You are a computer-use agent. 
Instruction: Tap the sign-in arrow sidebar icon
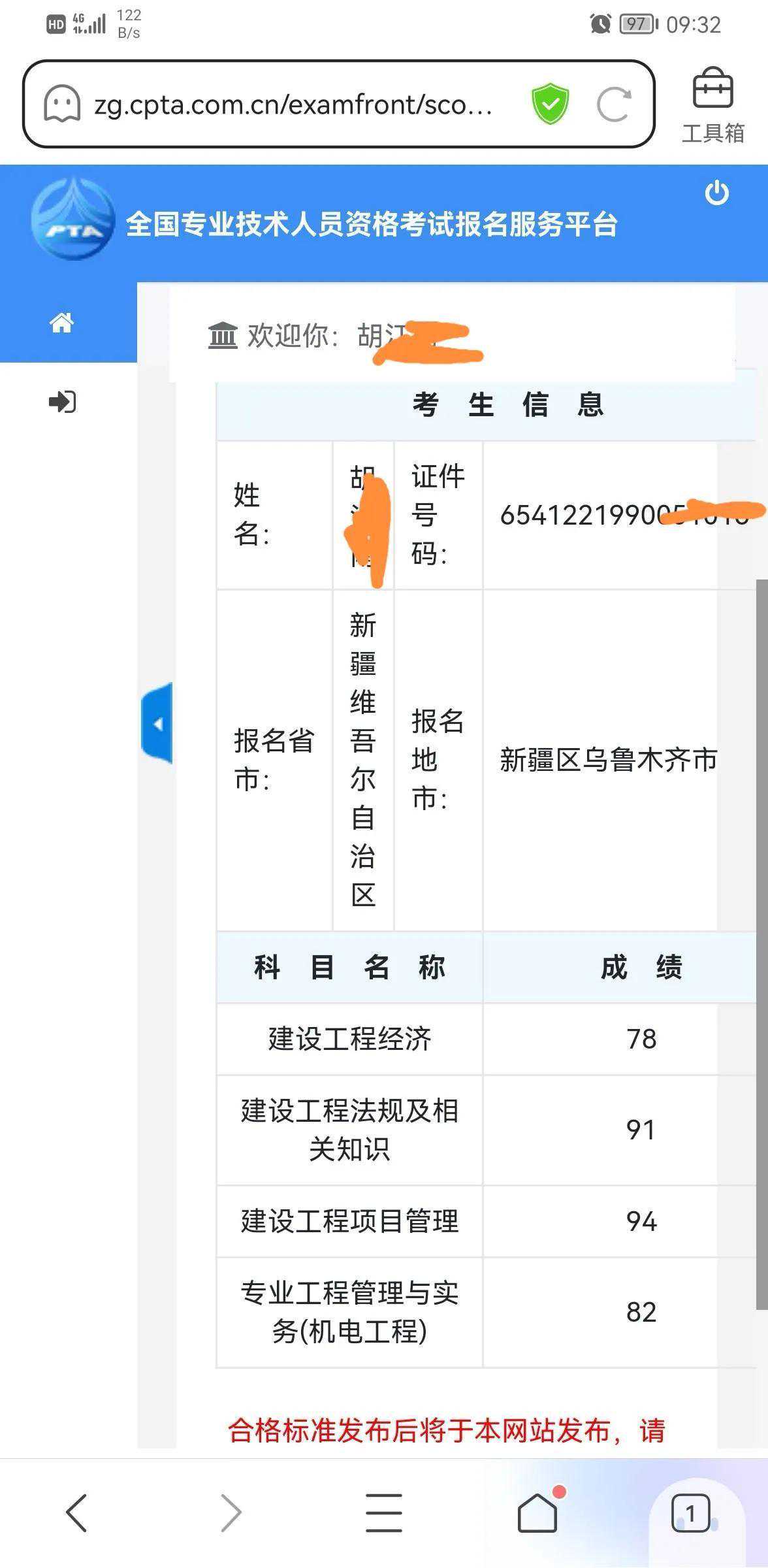(x=62, y=401)
